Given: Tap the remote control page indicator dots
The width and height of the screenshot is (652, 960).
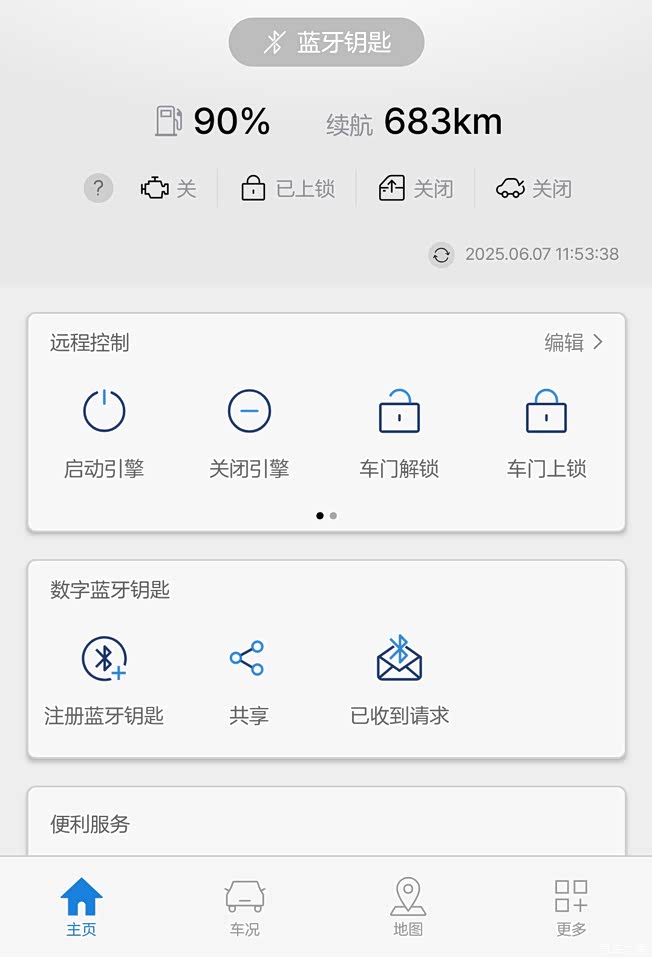Looking at the screenshot, I should pyautogui.click(x=326, y=516).
